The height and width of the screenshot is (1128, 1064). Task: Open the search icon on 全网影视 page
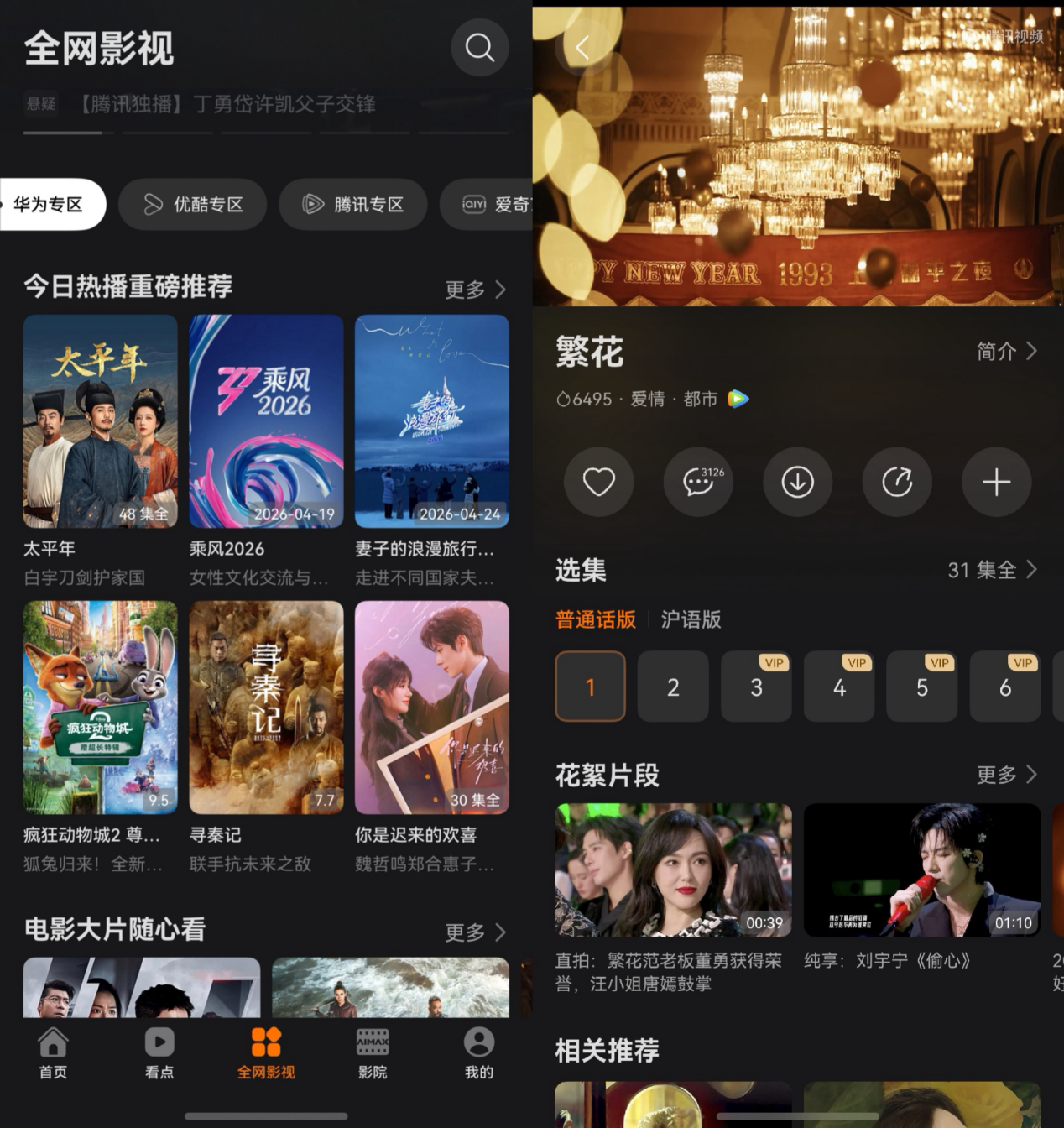pyautogui.click(x=479, y=48)
